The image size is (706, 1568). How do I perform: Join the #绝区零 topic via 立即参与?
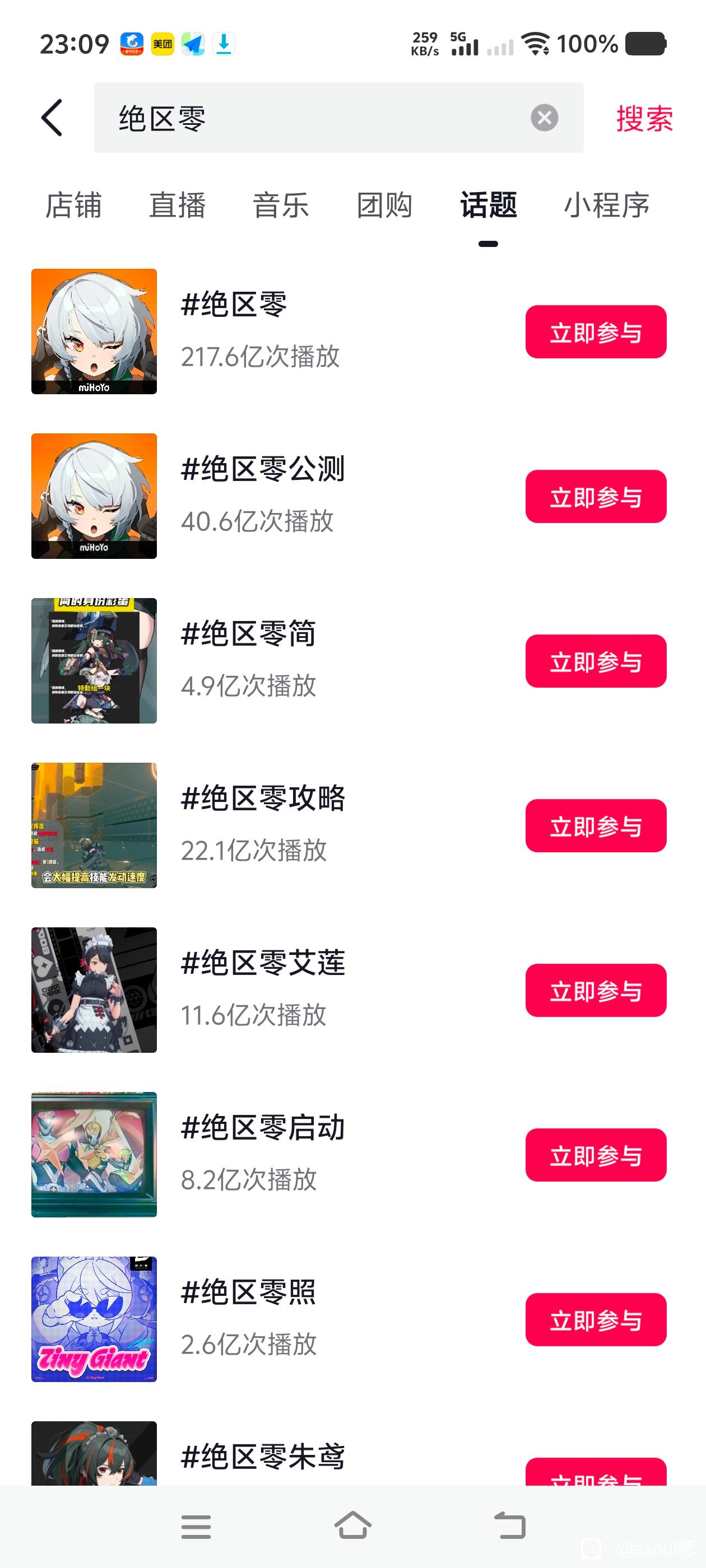[x=595, y=332]
